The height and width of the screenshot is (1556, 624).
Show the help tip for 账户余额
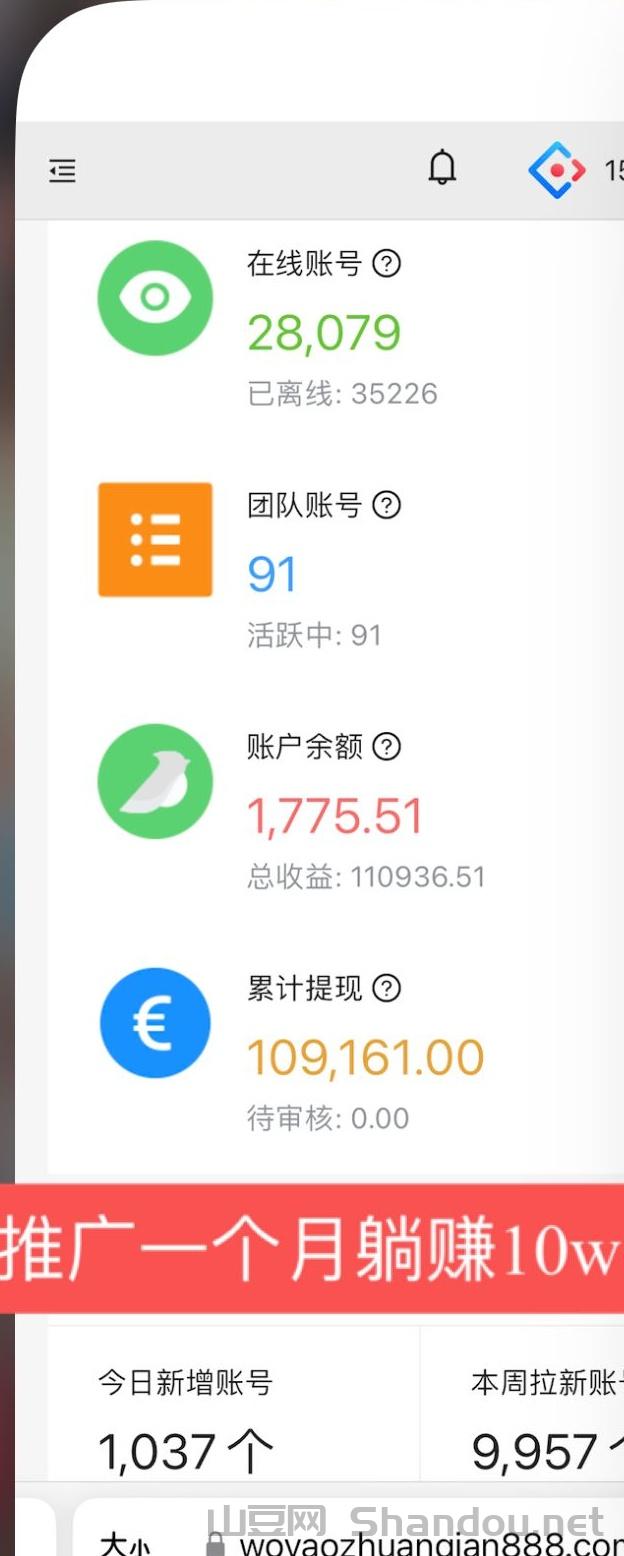pos(386,747)
